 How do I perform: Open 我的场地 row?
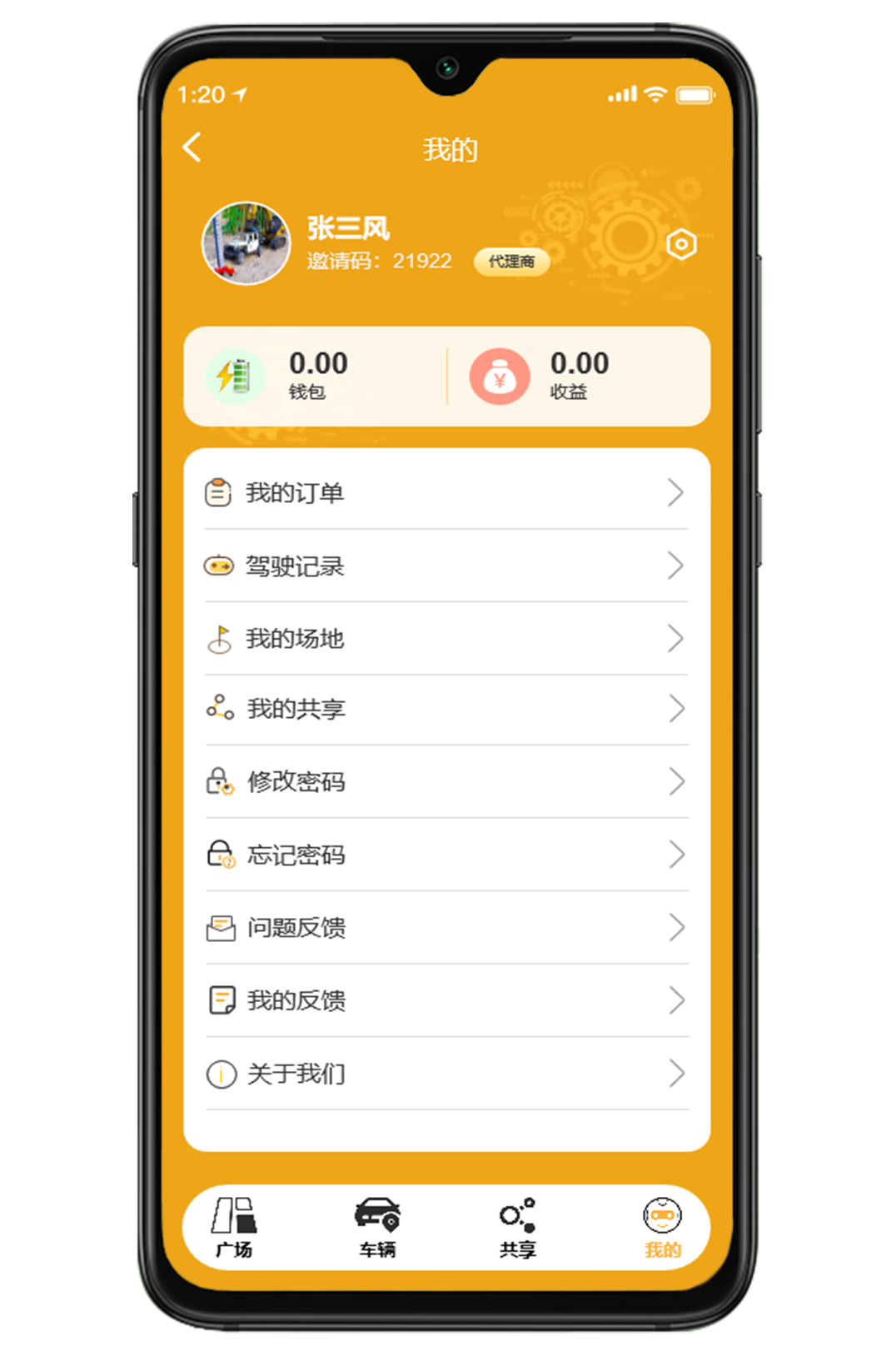(x=446, y=638)
